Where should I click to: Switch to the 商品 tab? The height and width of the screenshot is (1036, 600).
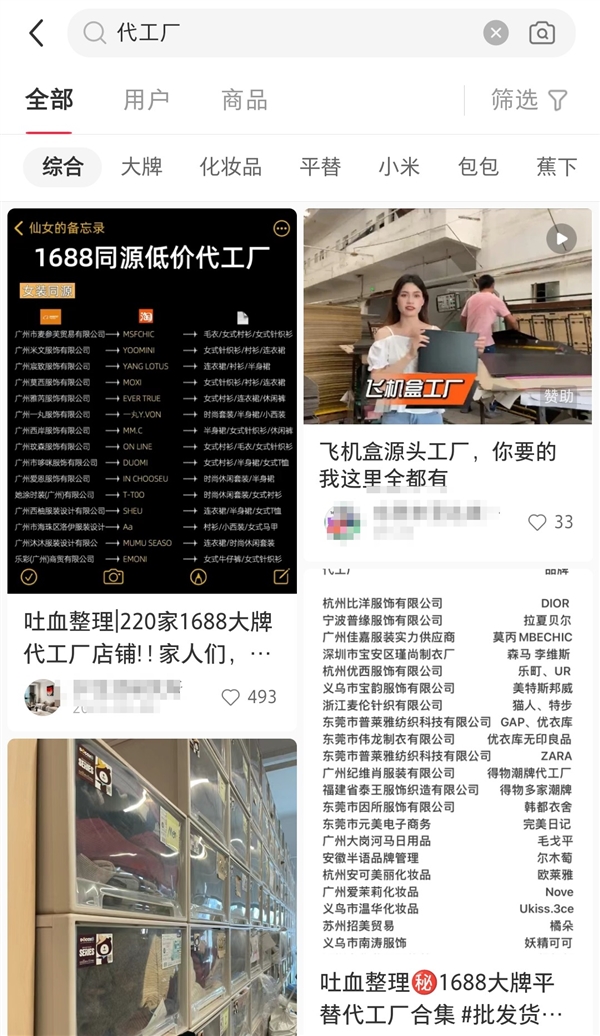[244, 100]
